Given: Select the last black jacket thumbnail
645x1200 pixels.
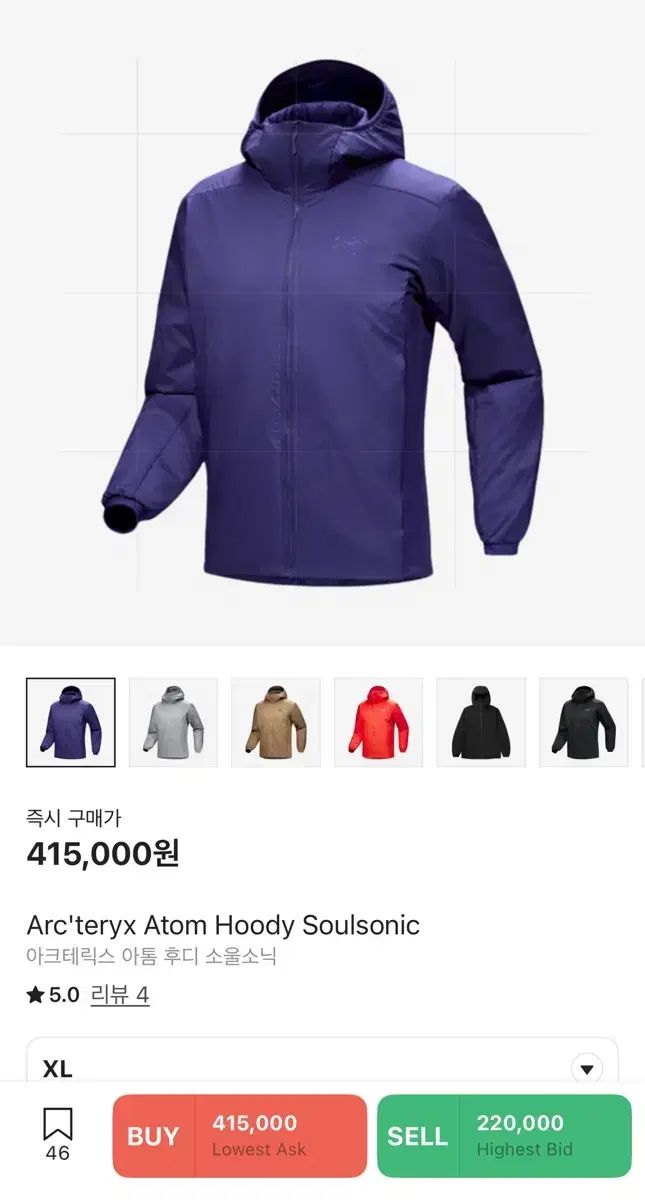Looking at the screenshot, I should 584,722.
